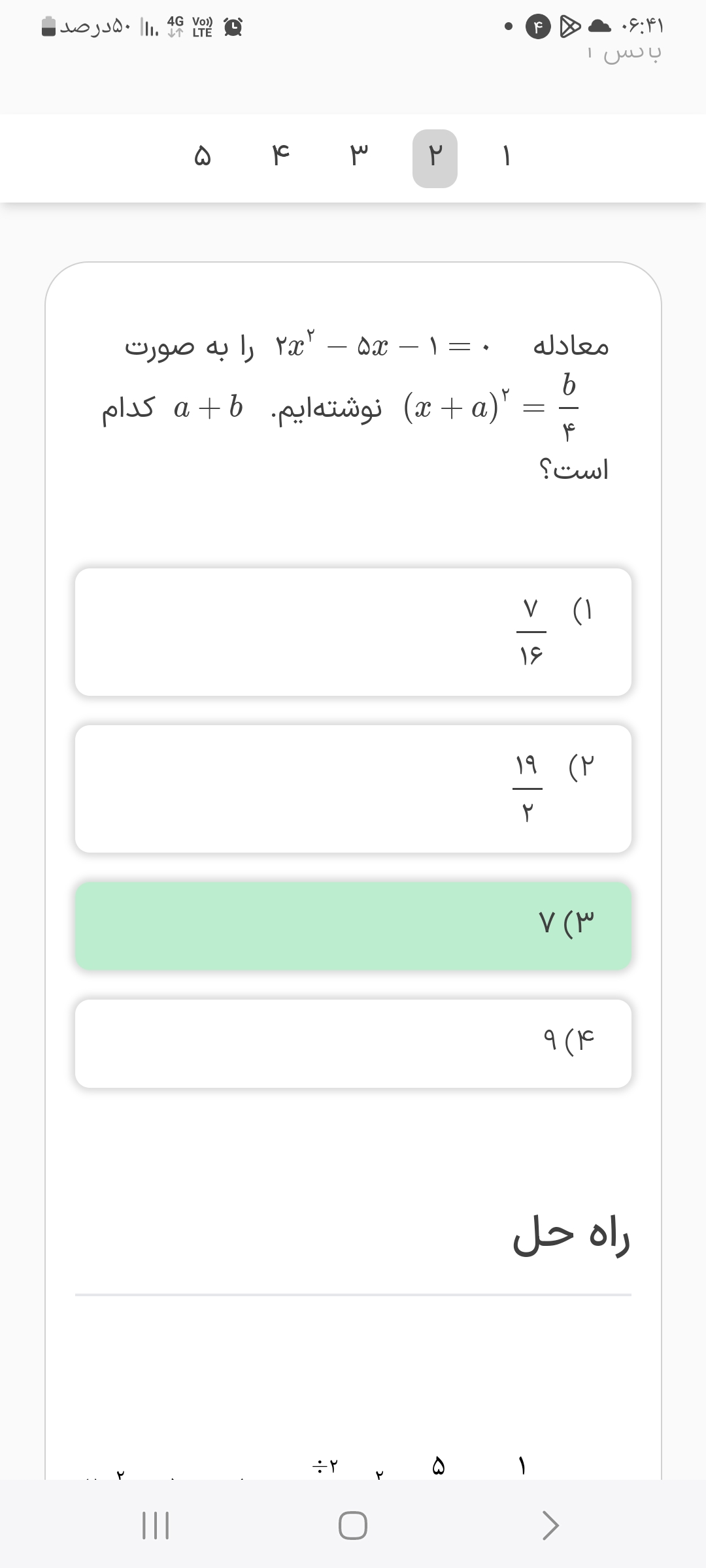Open the recent apps view
This screenshot has width=706, height=1568.
[x=156, y=1526]
